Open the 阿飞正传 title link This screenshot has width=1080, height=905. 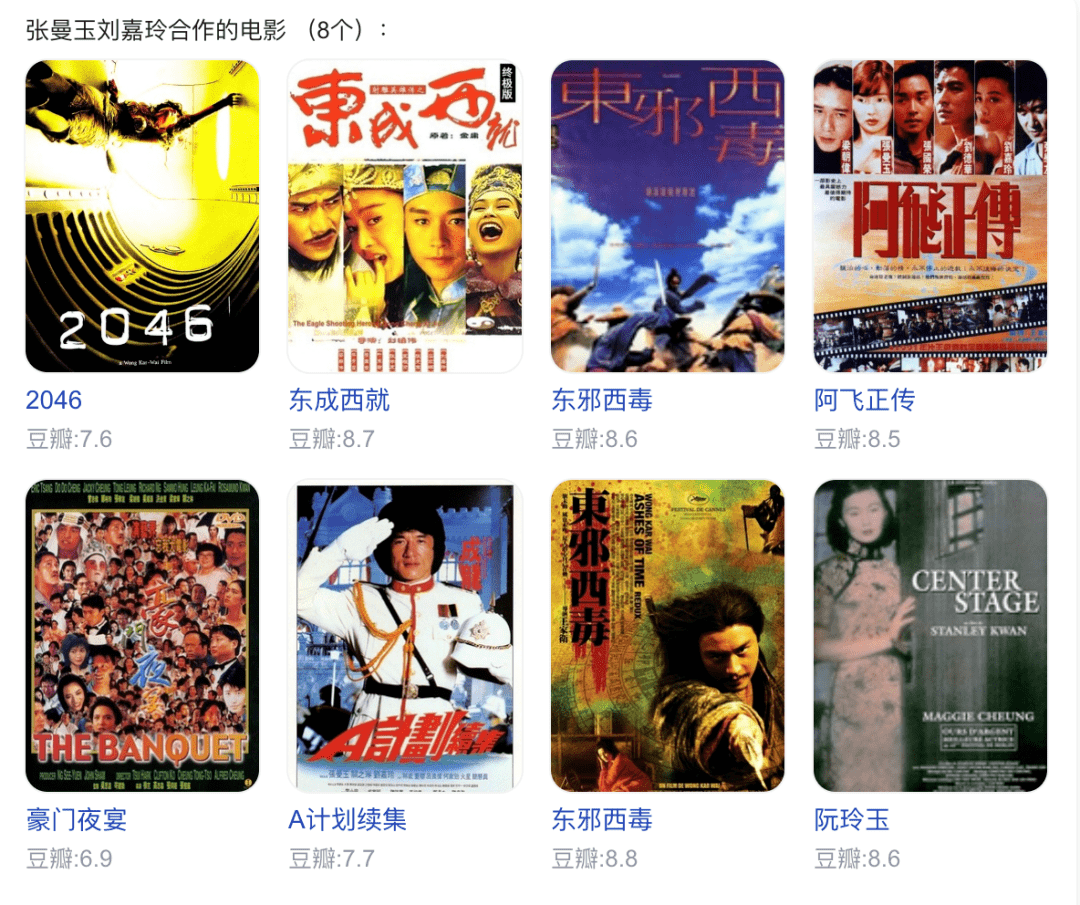point(864,401)
